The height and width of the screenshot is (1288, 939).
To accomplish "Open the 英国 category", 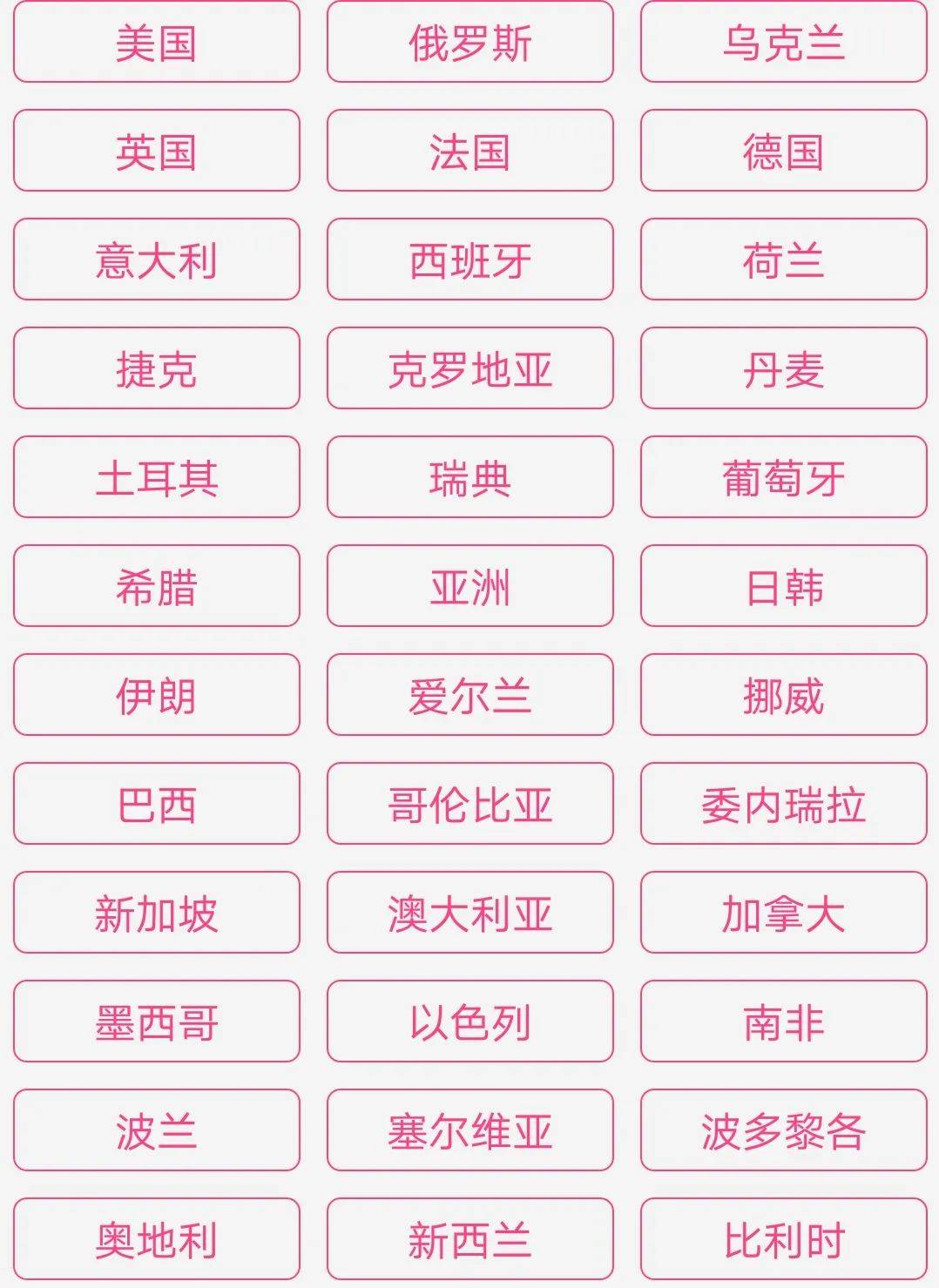I will tap(157, 151).
